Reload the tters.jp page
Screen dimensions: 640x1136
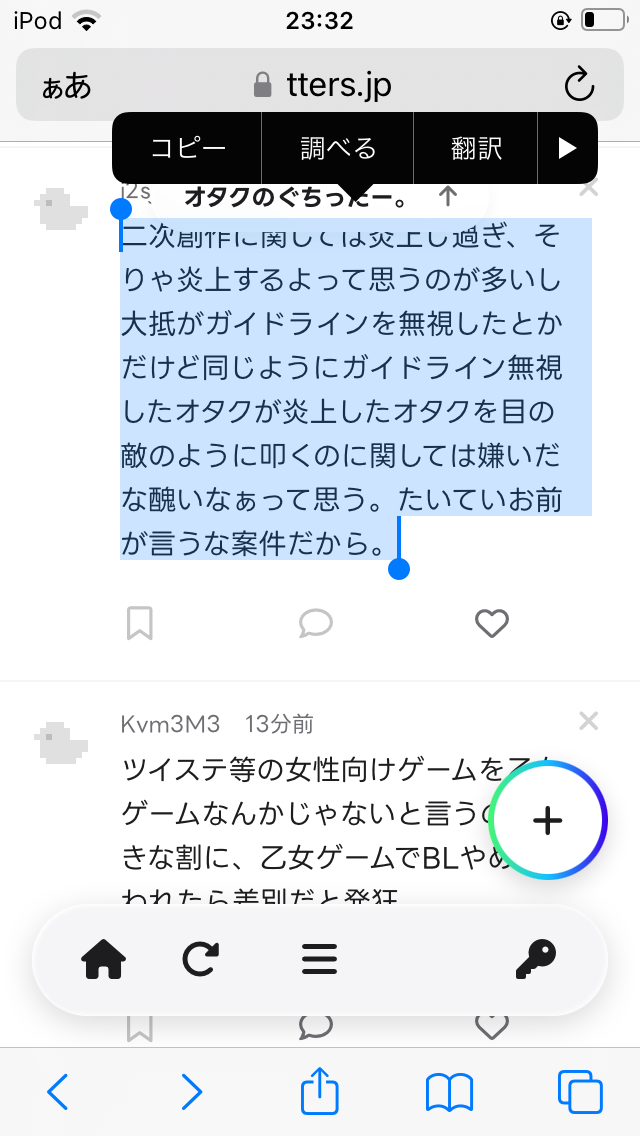(580, 86)
